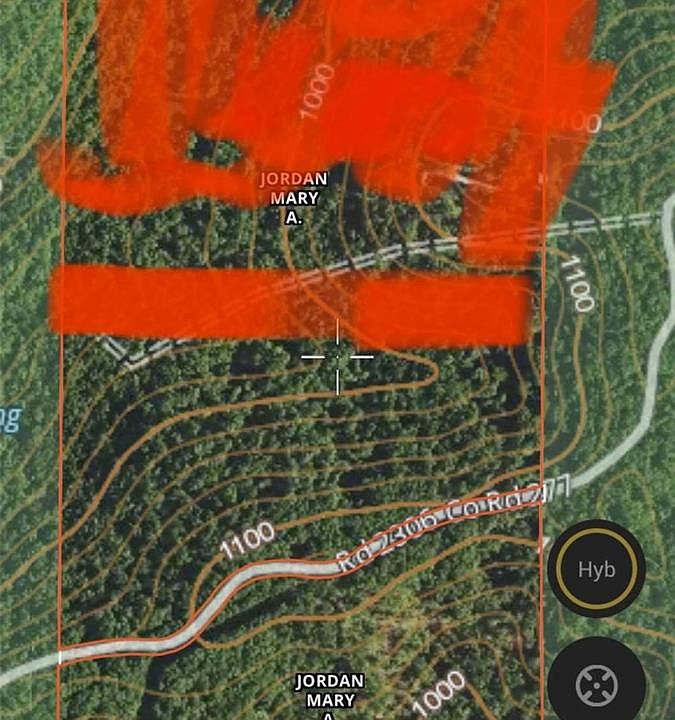Switch the Hyb basemap layer button
675x720 pixels.
[x=597, y=570]
